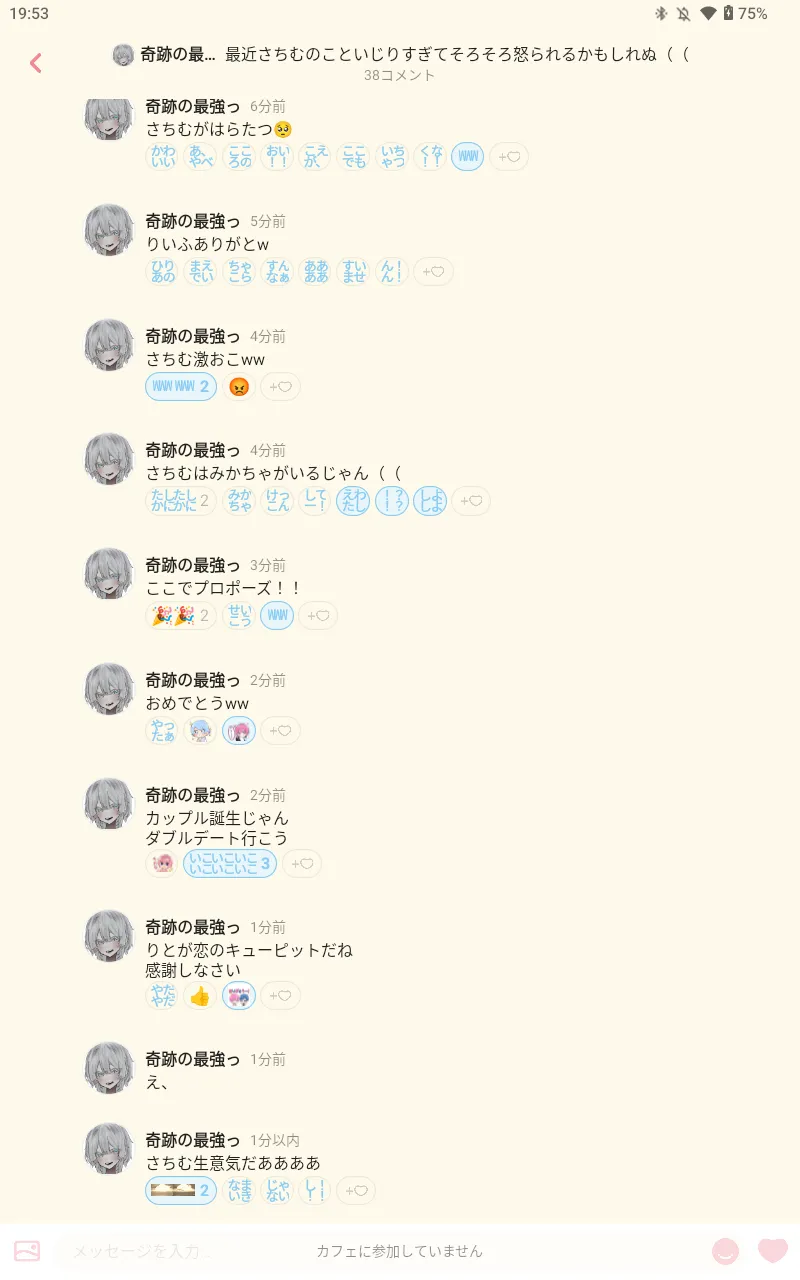Add a reaction to さちむ生意気だああああ comment

(356, 1191)
